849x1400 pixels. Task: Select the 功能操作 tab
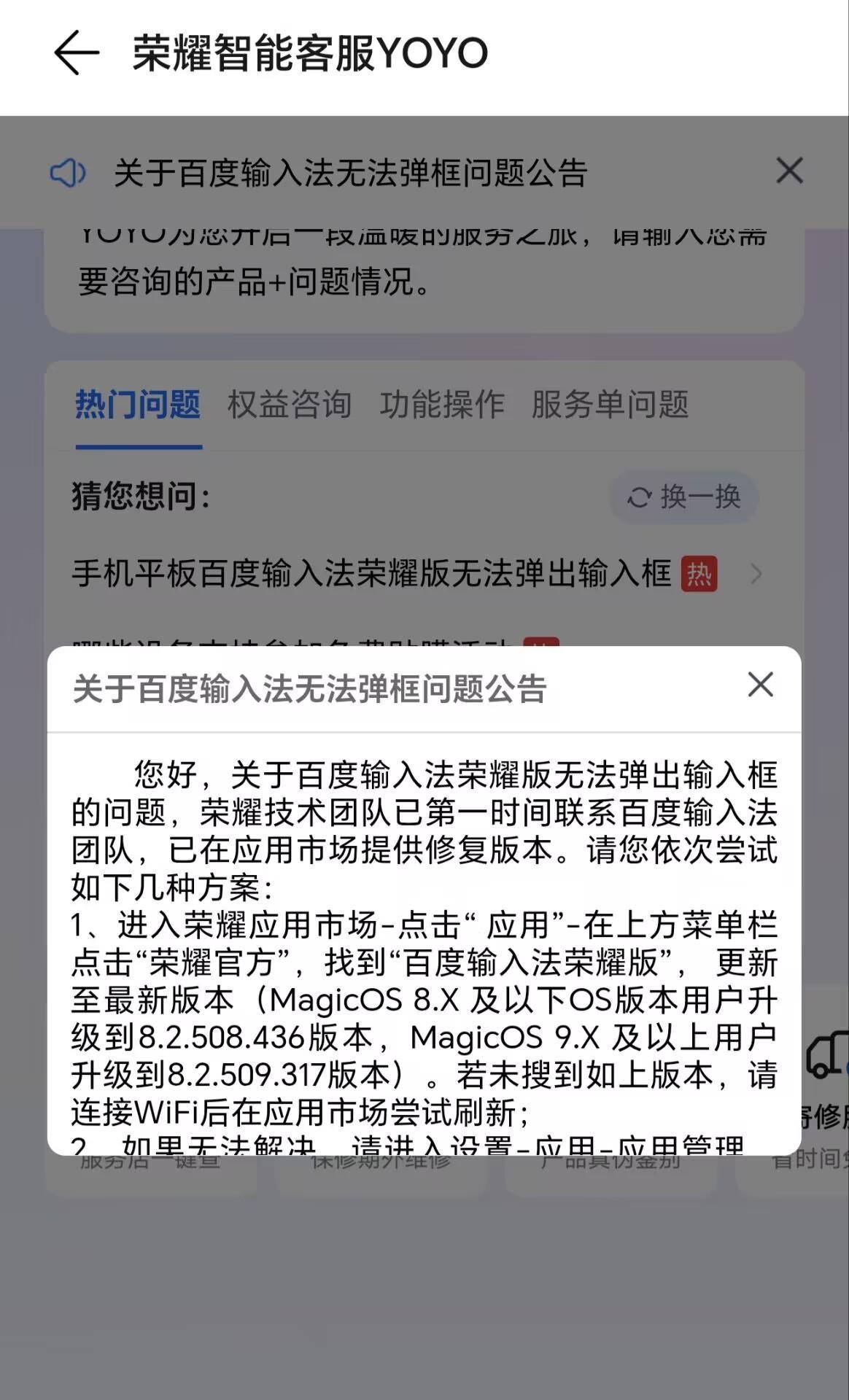[442, 405]
